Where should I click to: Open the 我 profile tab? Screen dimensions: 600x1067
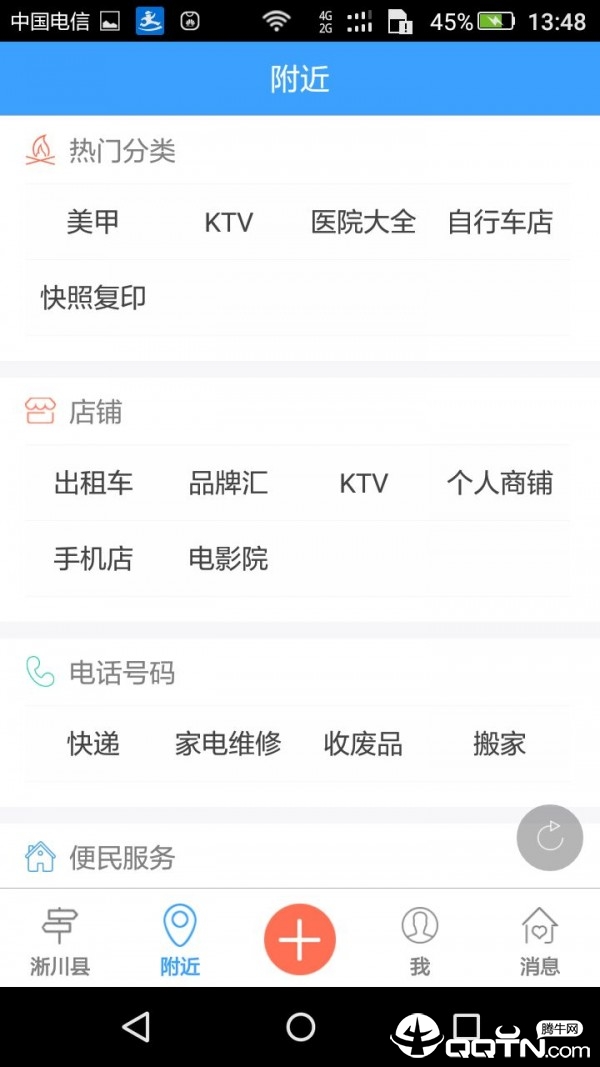[x=420, y=940]
